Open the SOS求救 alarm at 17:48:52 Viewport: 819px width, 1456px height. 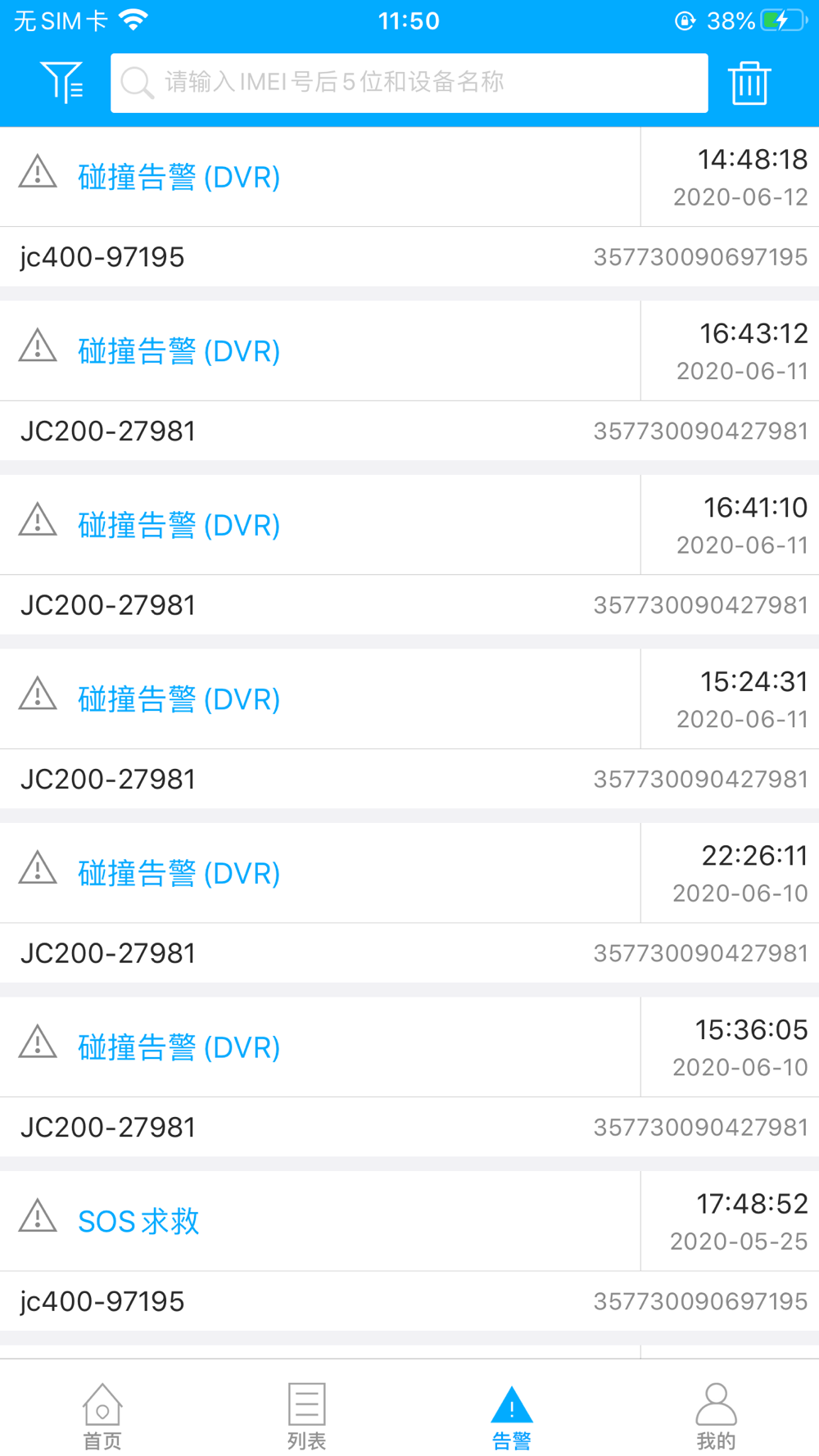pos(139,1221)
